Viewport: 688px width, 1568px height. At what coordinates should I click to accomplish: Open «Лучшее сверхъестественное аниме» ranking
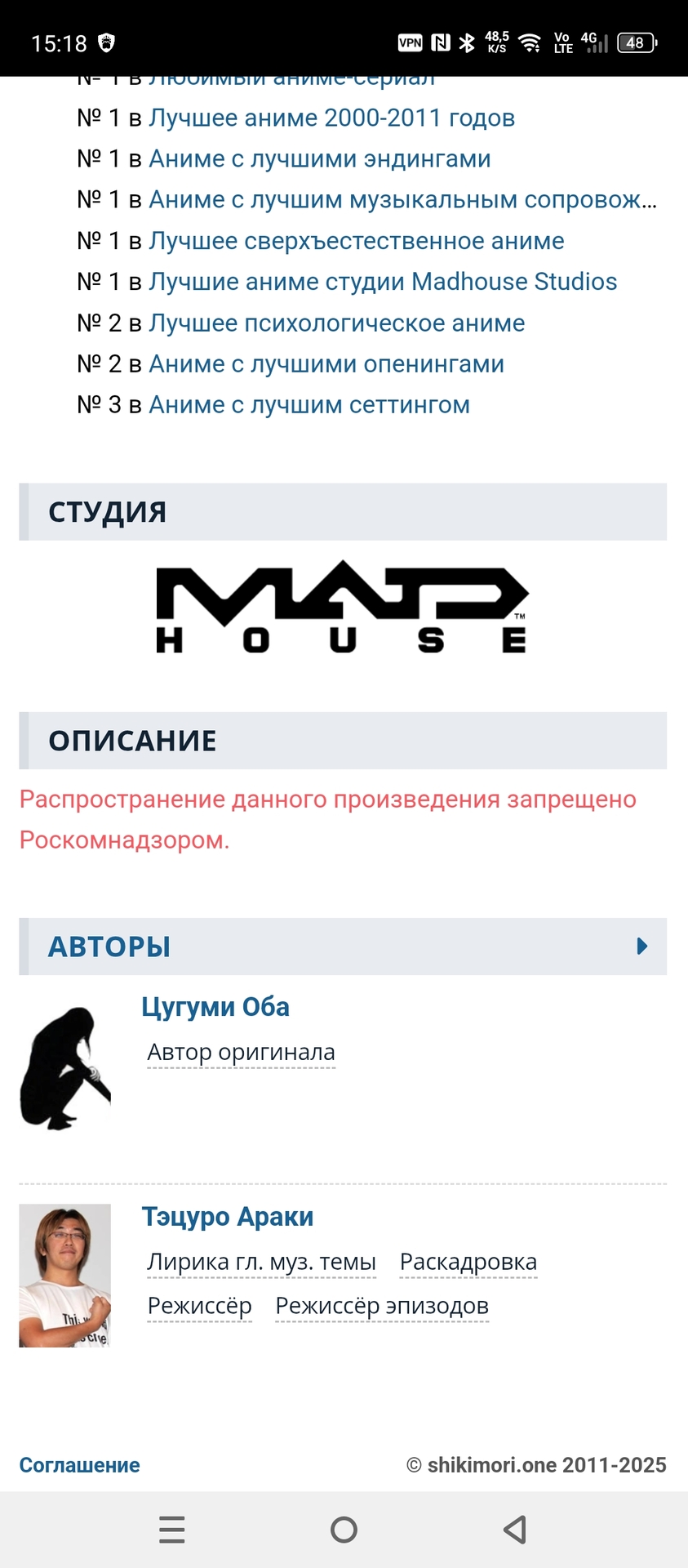(x=357, y=242)
